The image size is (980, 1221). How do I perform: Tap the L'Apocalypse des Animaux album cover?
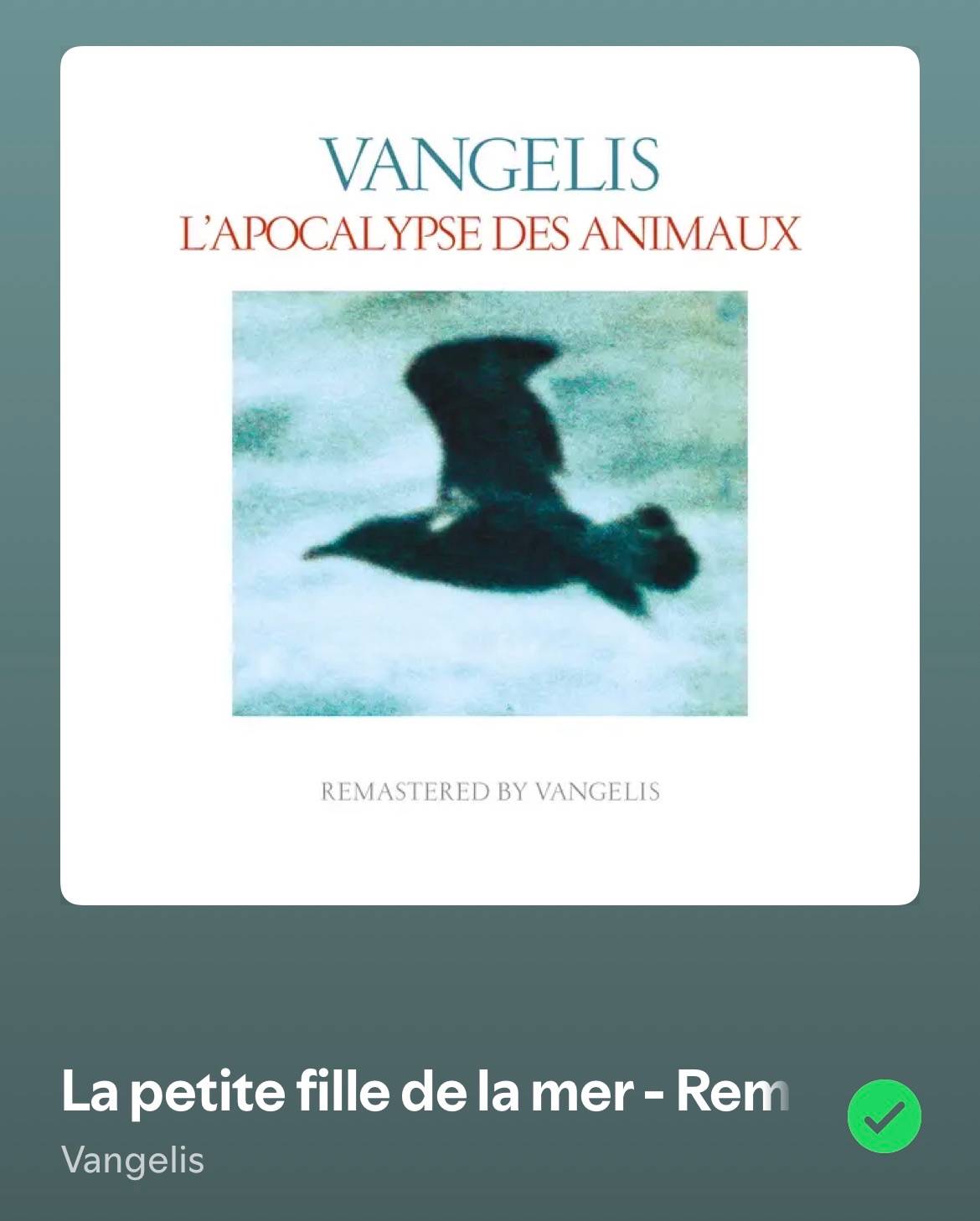[490, 476]
